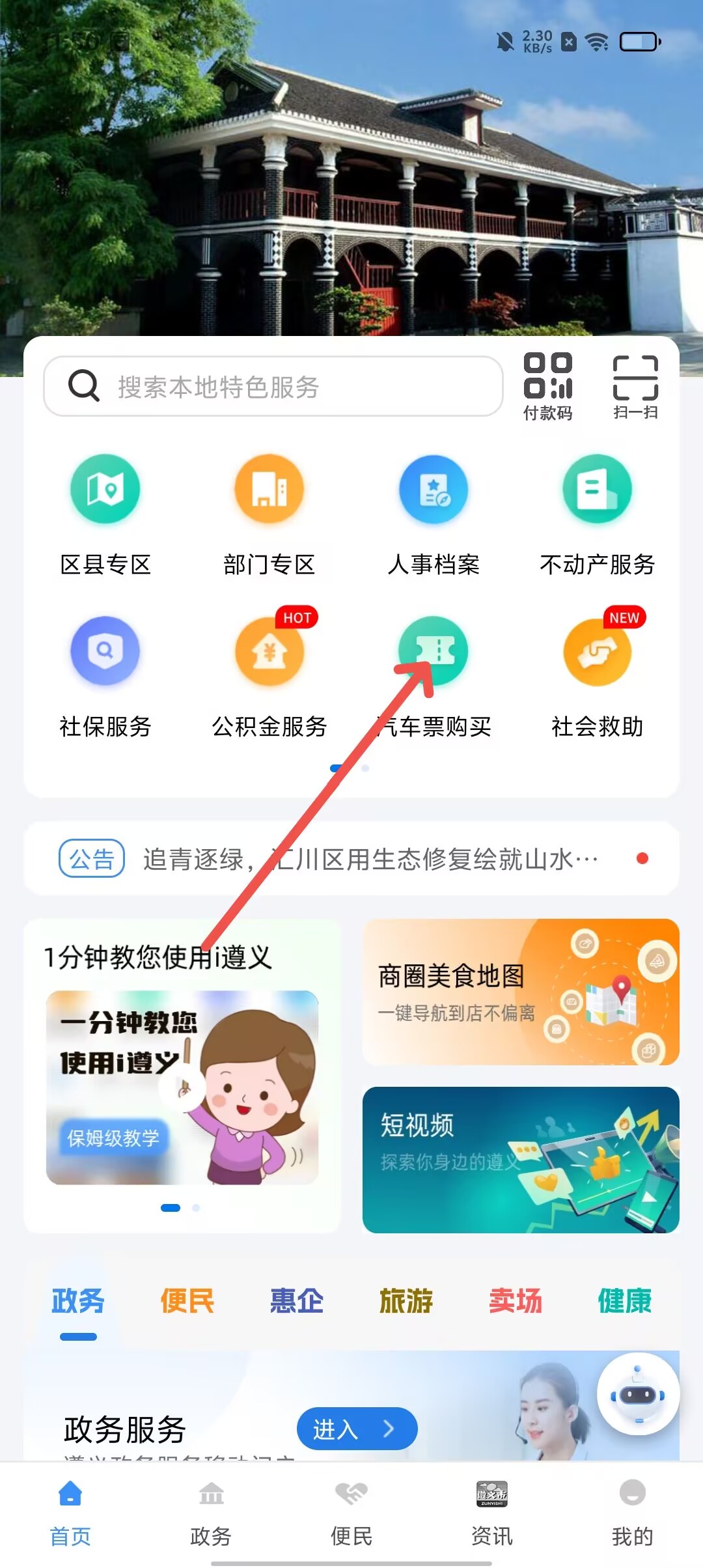This screenshot has width=703, height=1568.
Task: Open 商圈美食地图 card
Action: pyautogui.click(x=521, y=992)
